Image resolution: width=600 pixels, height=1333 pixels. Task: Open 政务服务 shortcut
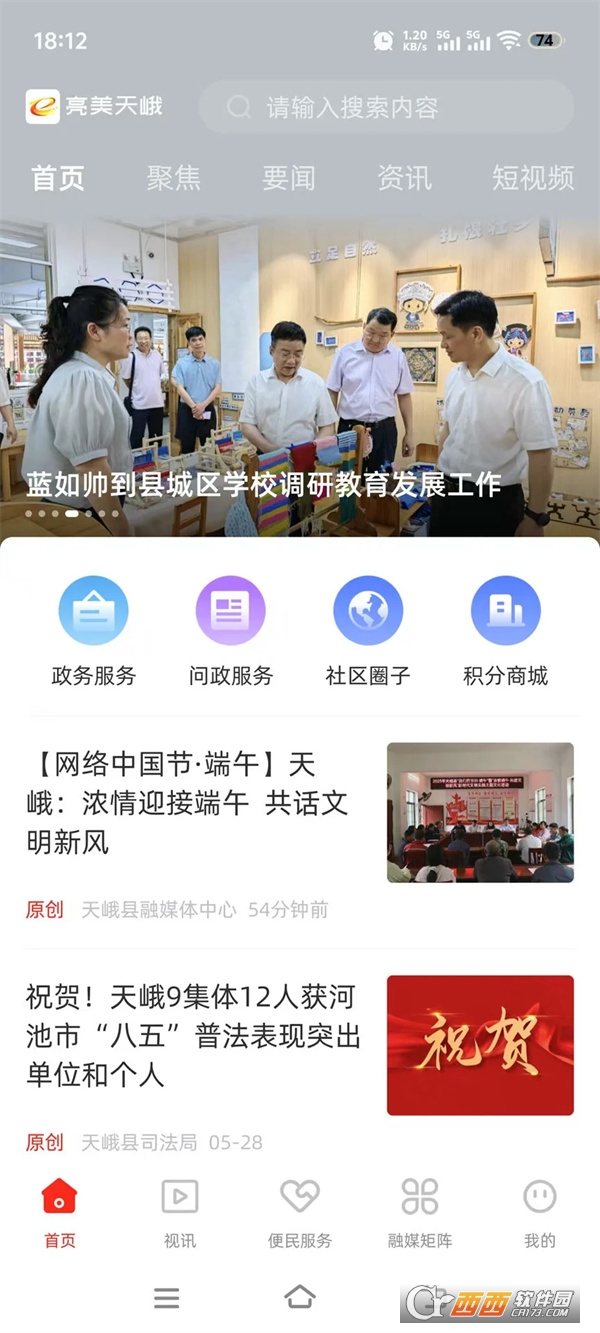pyautogui.click(x=93, y=631)
